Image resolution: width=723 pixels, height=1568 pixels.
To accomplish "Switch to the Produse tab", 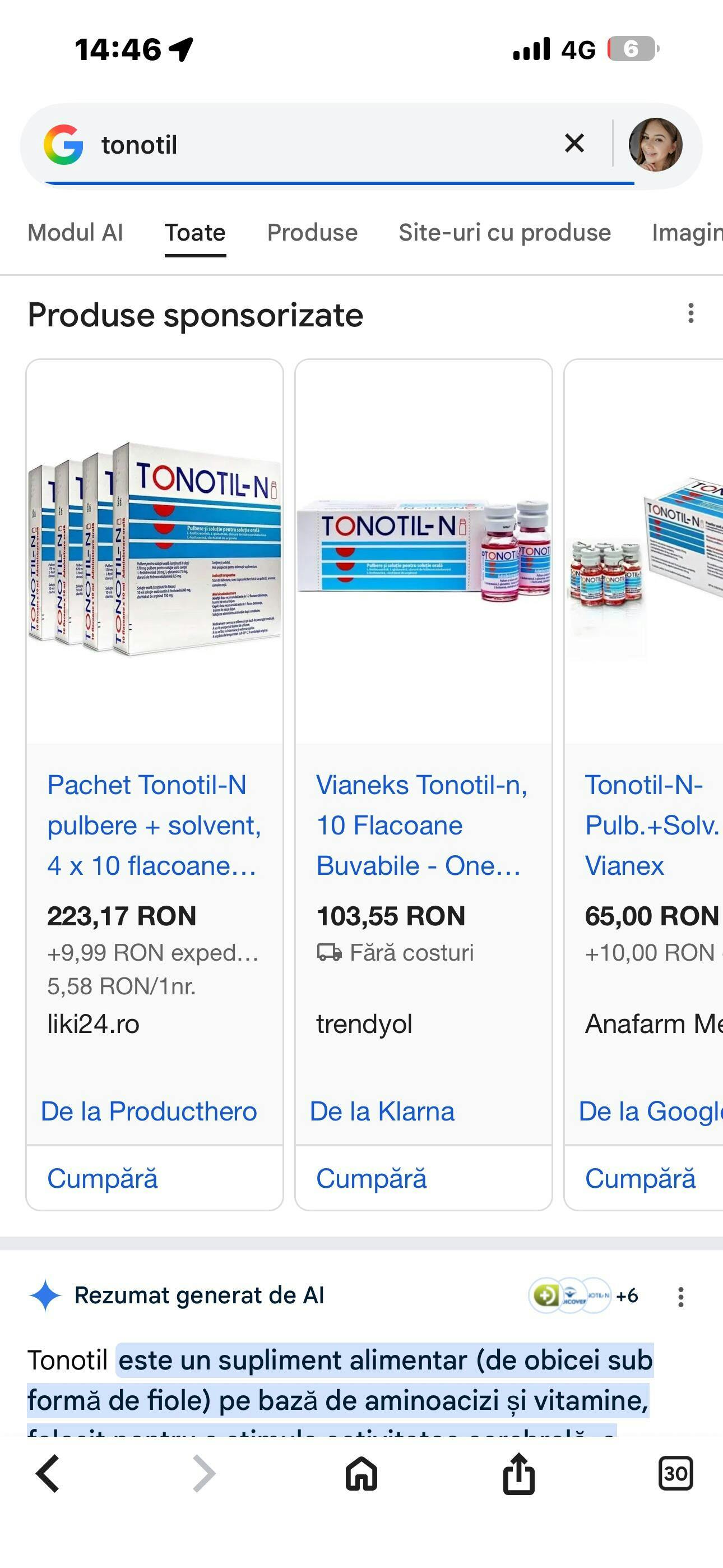I will [x=312, y=233].
